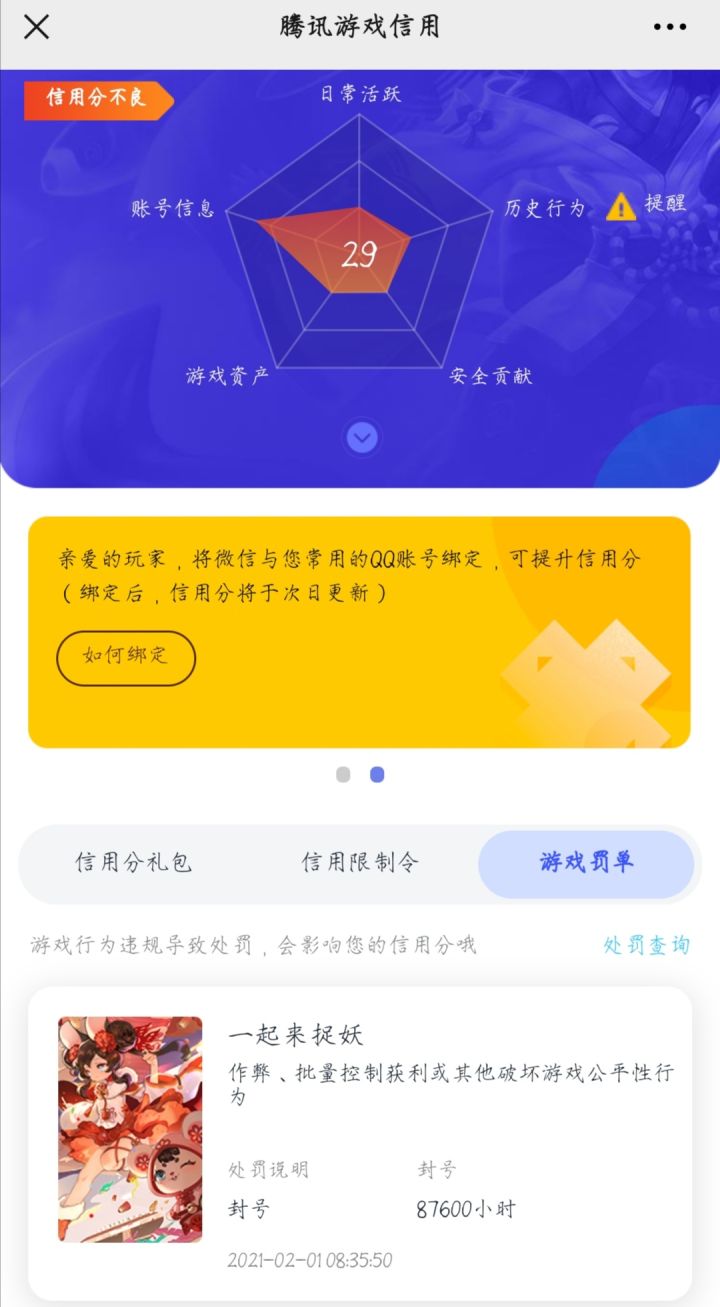Click the 信用分不良 status badge
This screenshot has height=1307, width=720.
(x=98, y=97)
